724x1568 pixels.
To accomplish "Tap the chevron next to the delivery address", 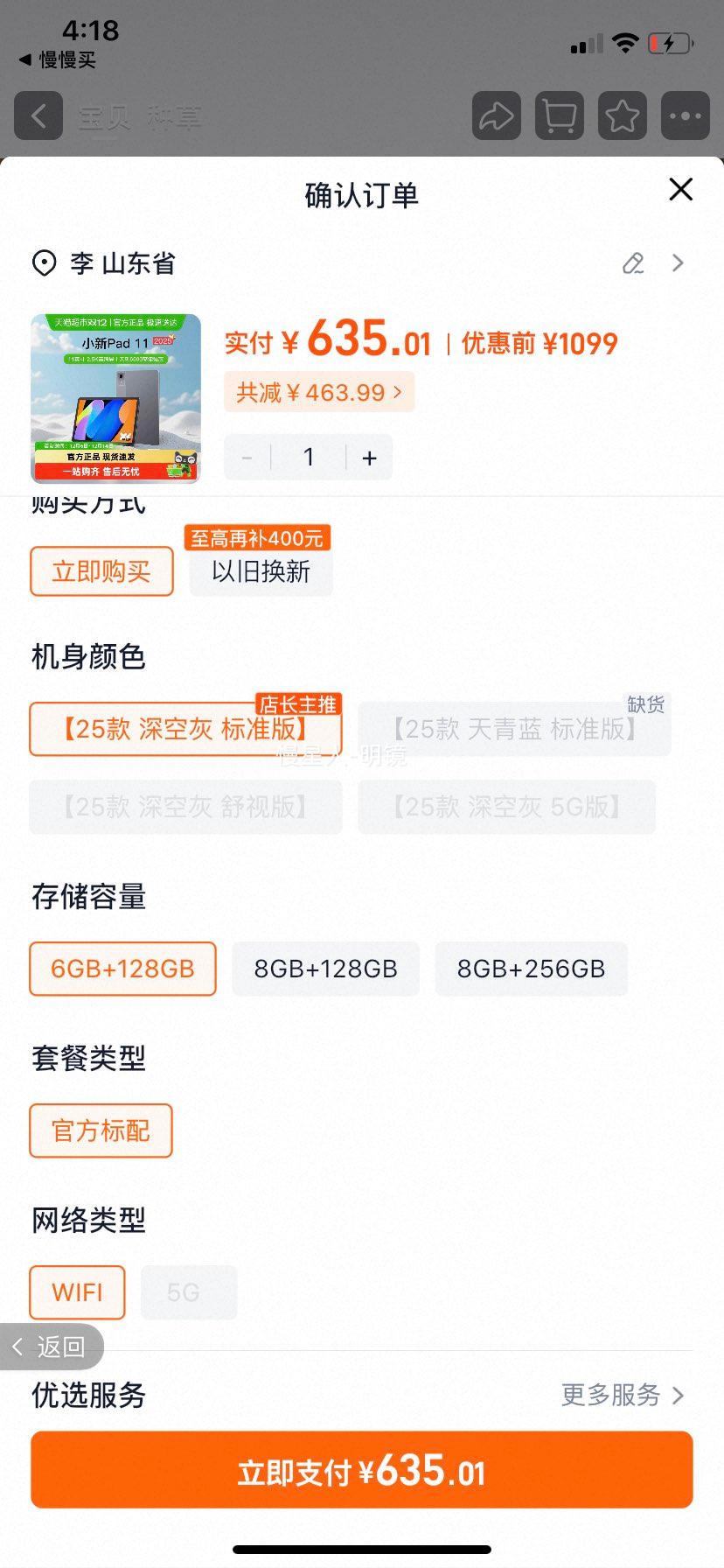I will pos(677,263).
